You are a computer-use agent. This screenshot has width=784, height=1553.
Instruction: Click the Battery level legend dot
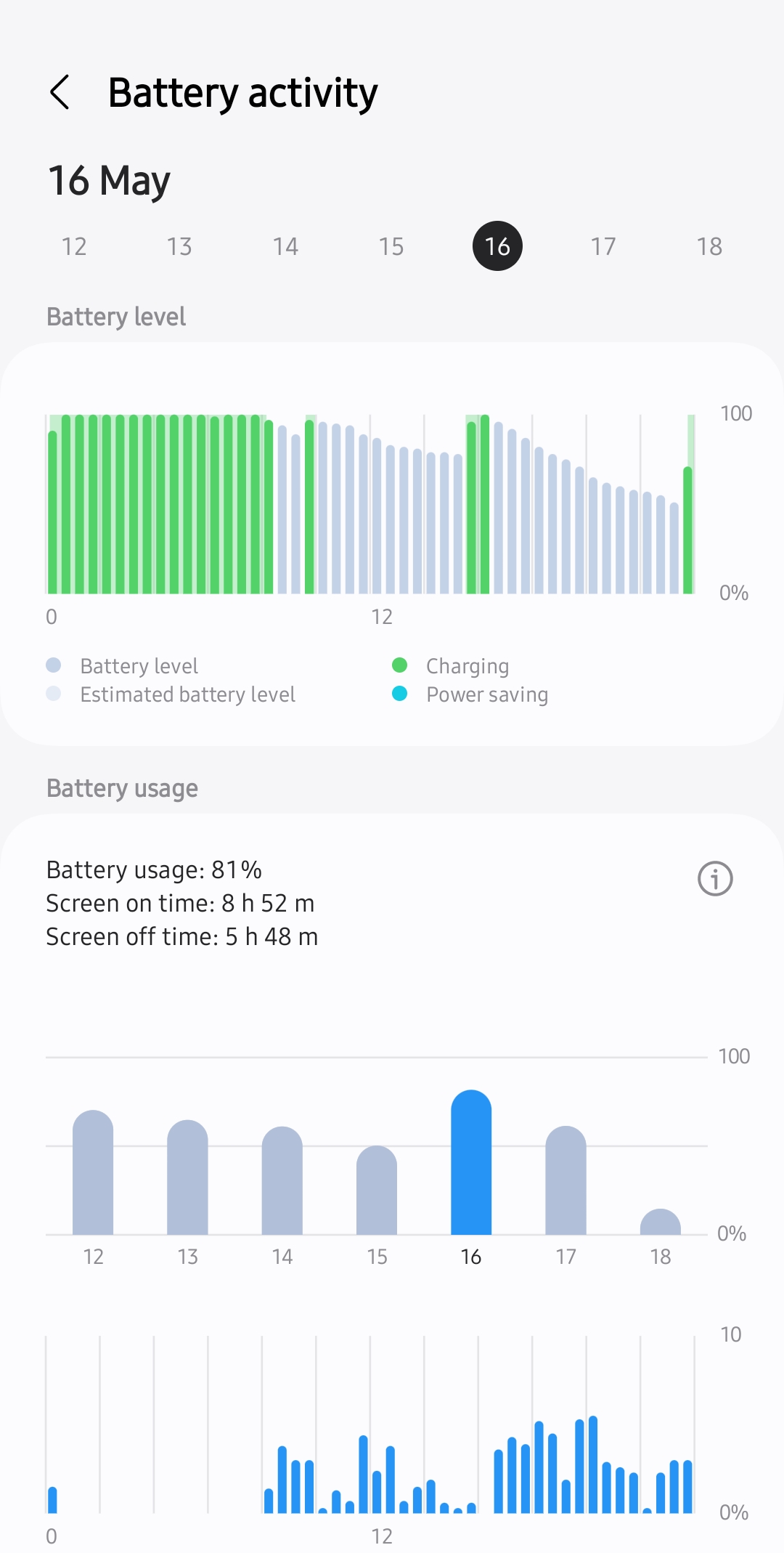(55, 665)
